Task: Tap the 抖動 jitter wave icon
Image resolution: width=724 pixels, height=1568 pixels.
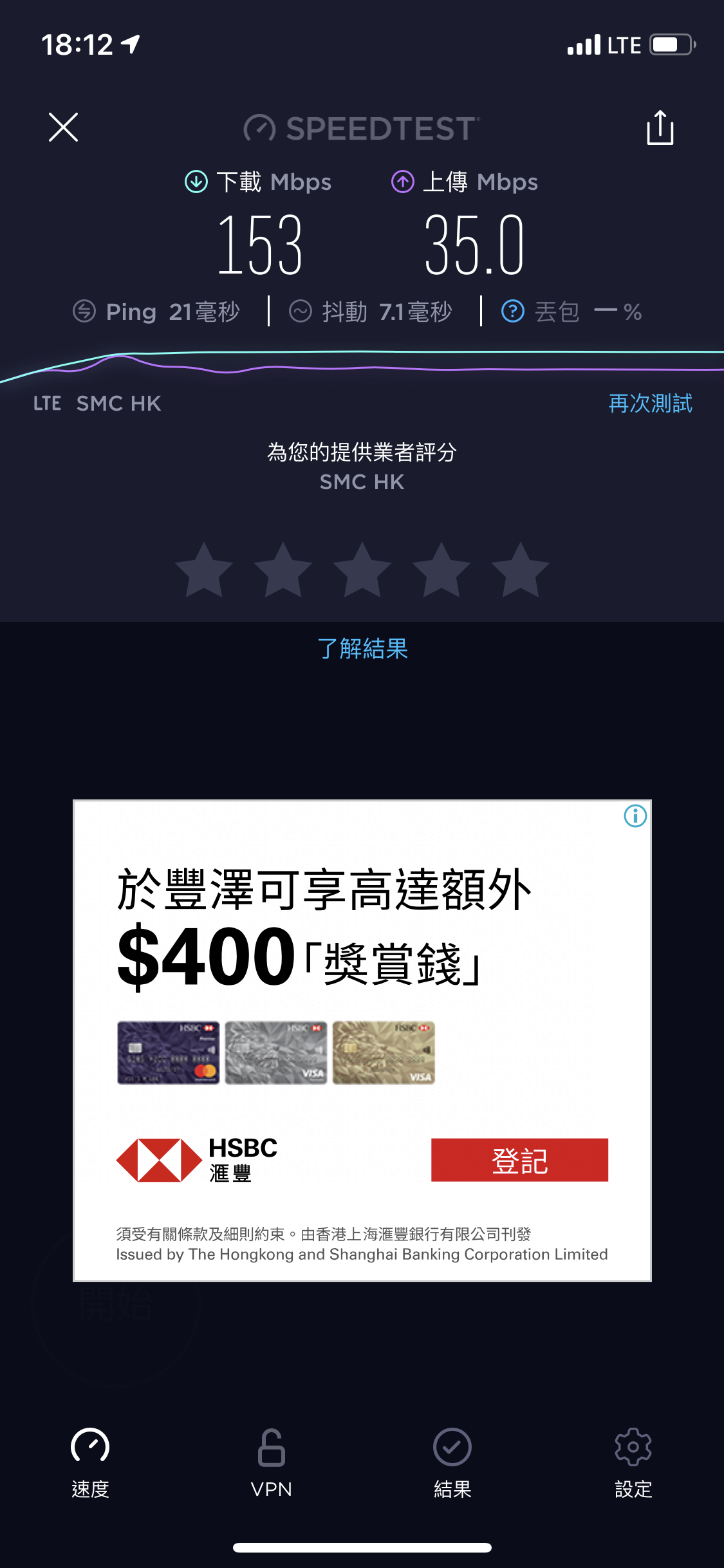Action: (x=300, y=311)
